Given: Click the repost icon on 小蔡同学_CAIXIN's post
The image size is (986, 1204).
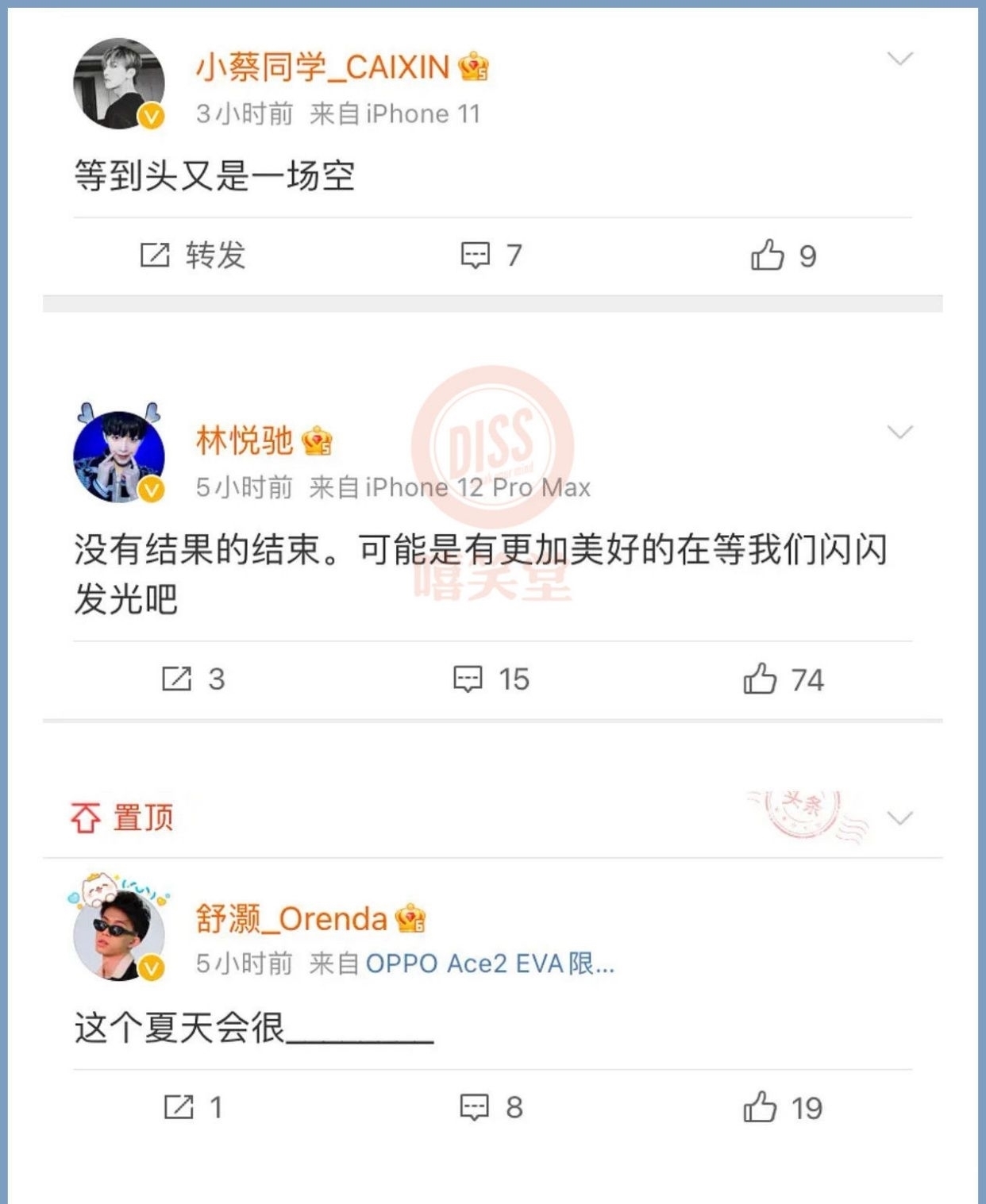Looking at the screenshot, I should (x=156, y=255).
